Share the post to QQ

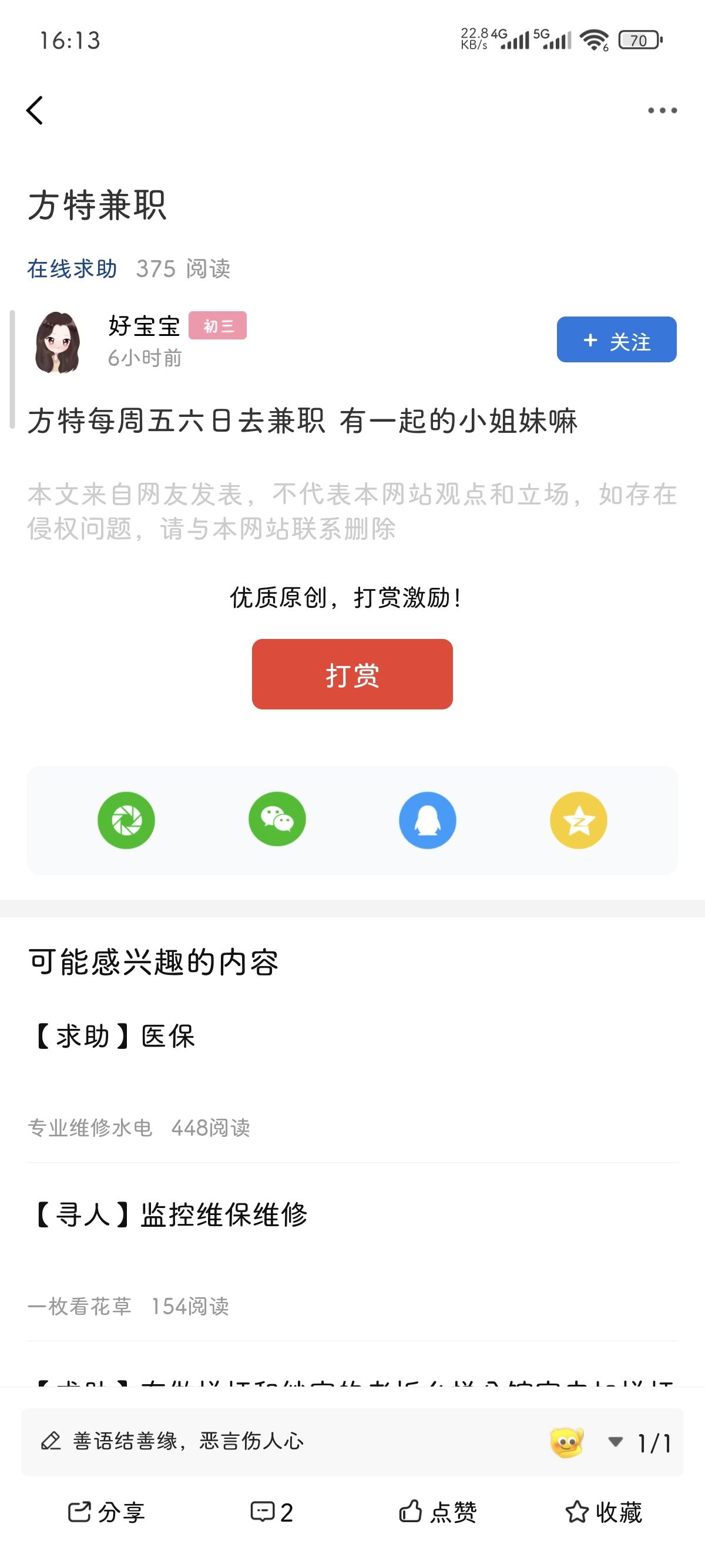427,820
